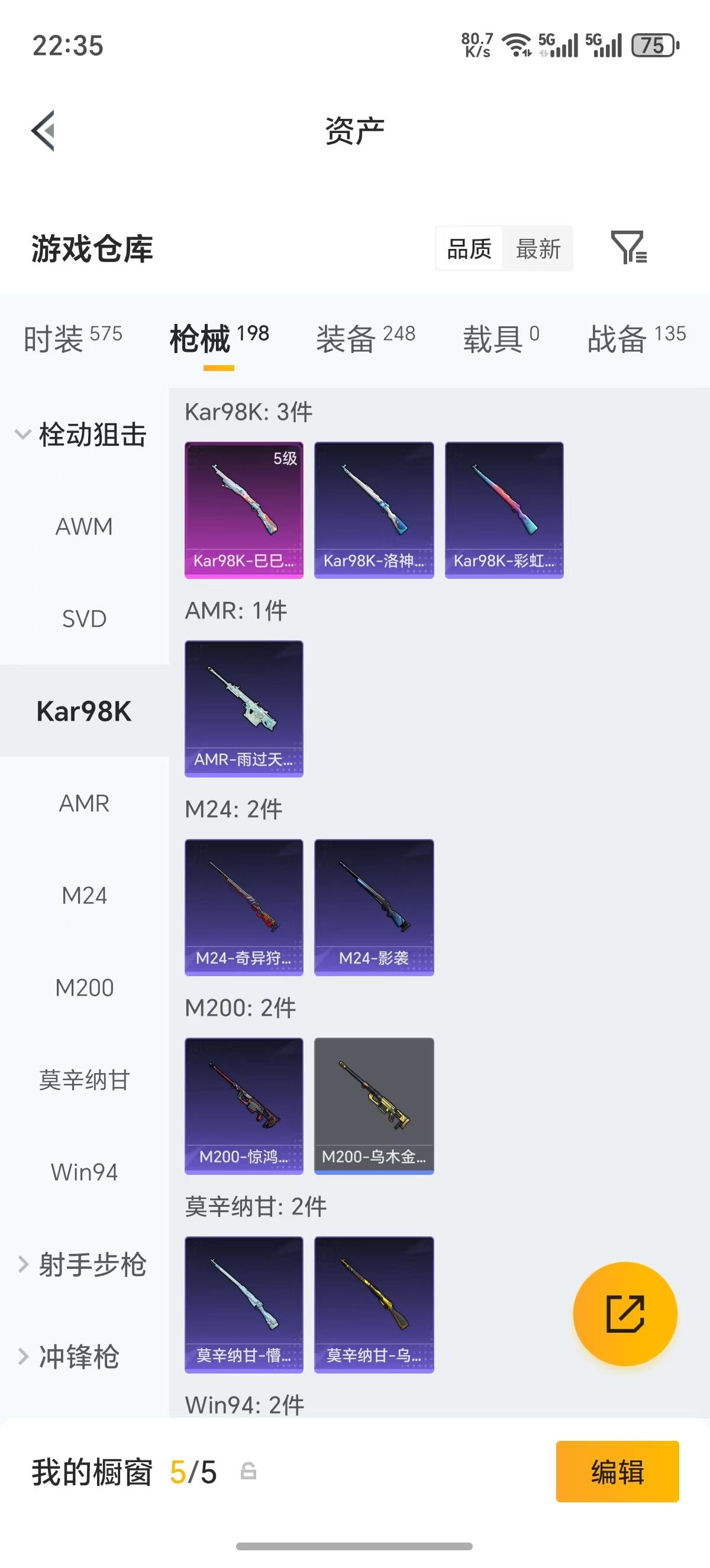Image resolution: width=710 pixels, height=1568 pixels.
Task: Select Win94 in the side list
Action: pos(84,1172)
